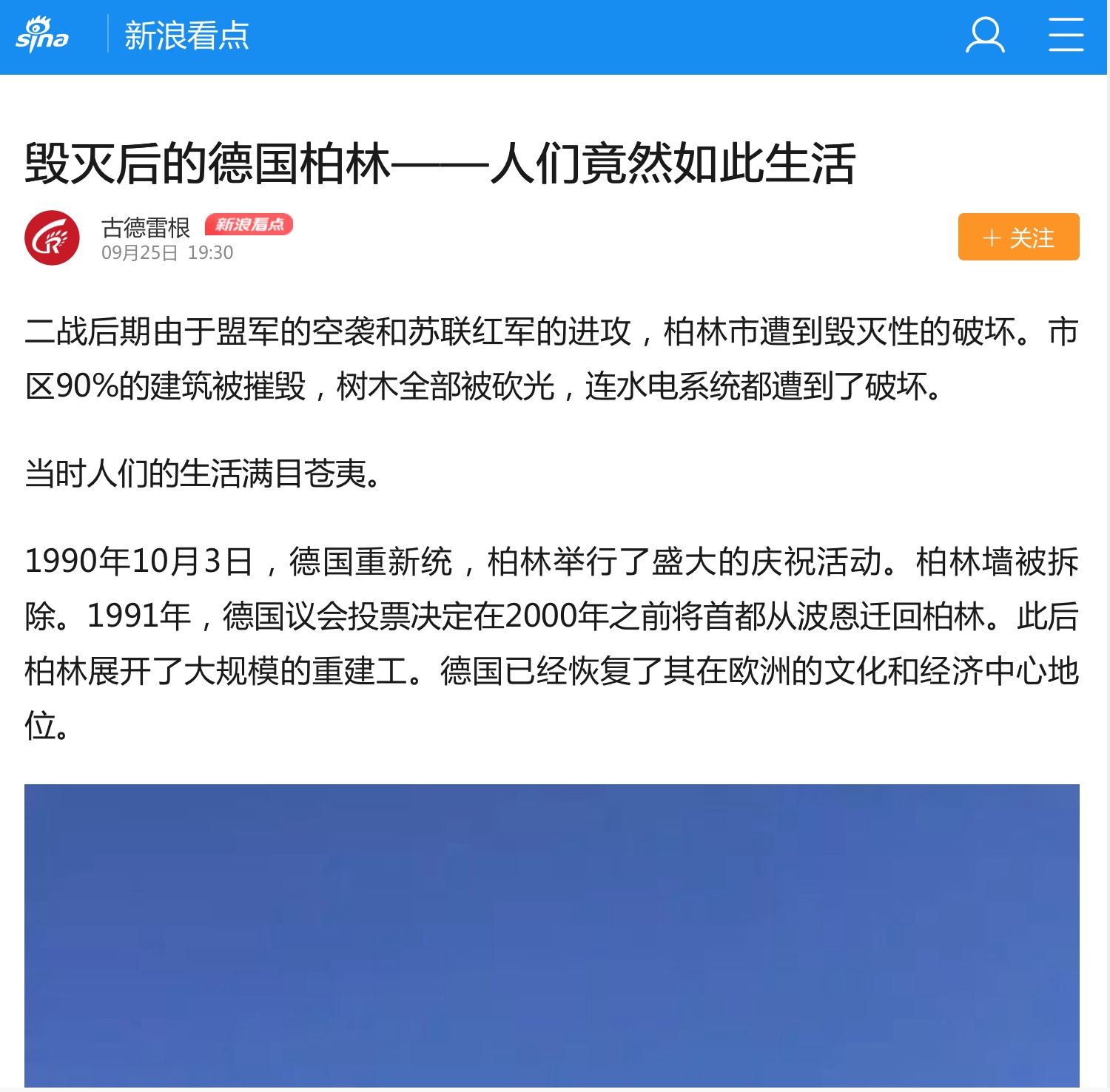Open author 古德雷根's profile avatar

52,238
